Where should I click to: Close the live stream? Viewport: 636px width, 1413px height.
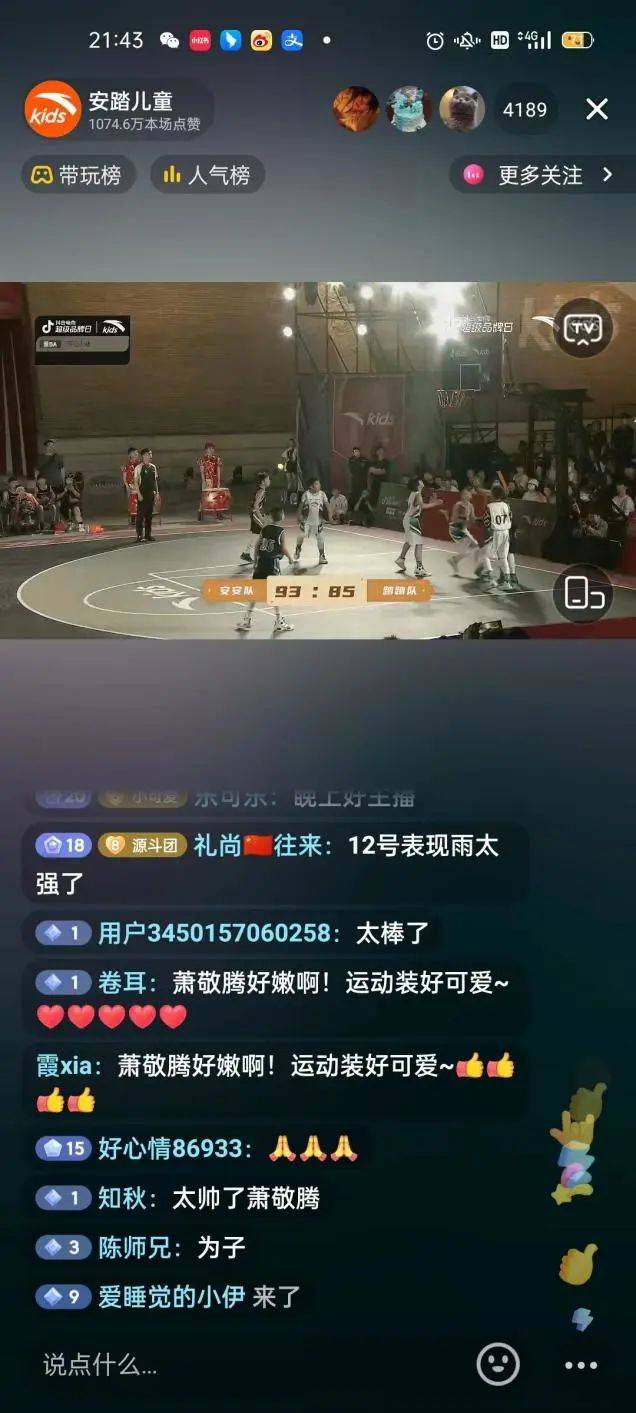[597, 109]
